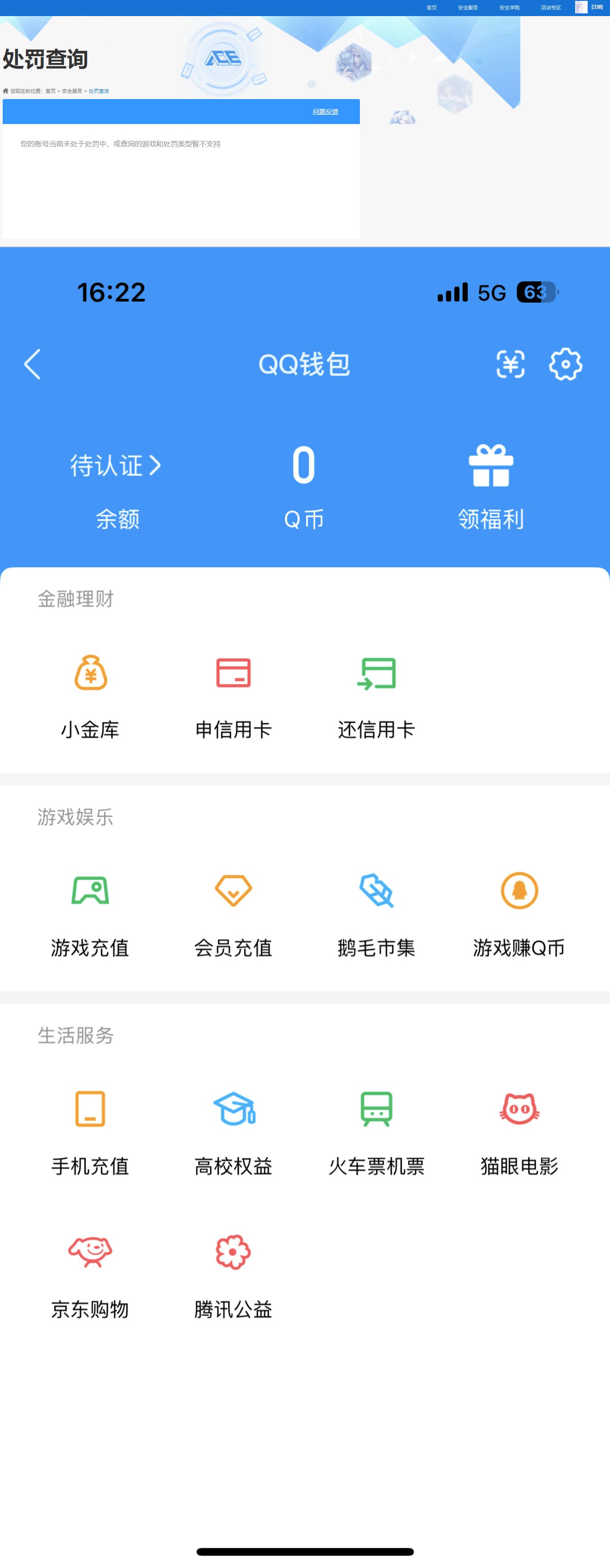This screenshot has width=610, height=1568.
Task: Tap the 火车票机票 train icon
Action: click(376, 1110)
